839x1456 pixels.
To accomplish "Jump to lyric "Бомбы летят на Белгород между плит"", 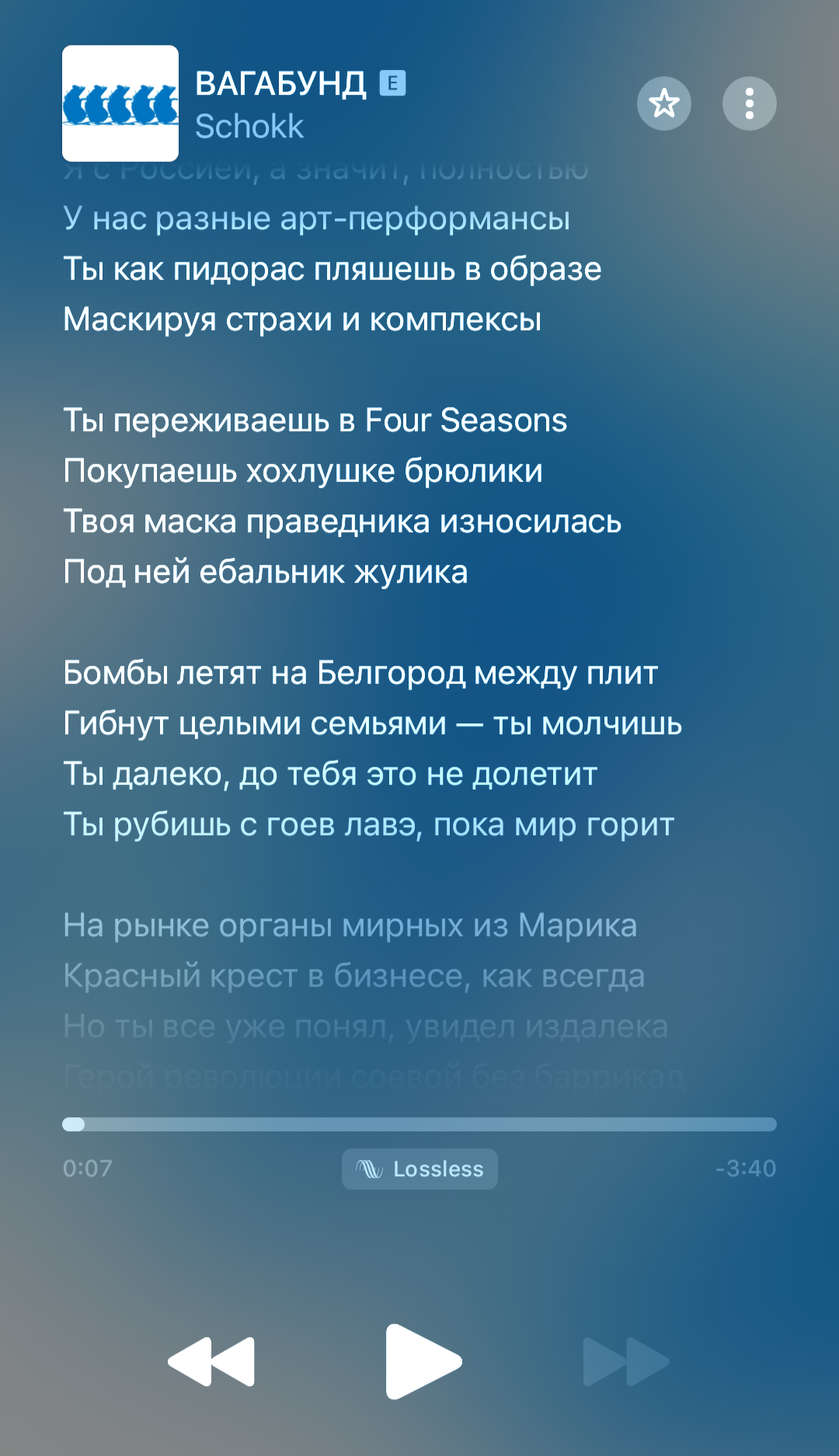I will point(360,673).
